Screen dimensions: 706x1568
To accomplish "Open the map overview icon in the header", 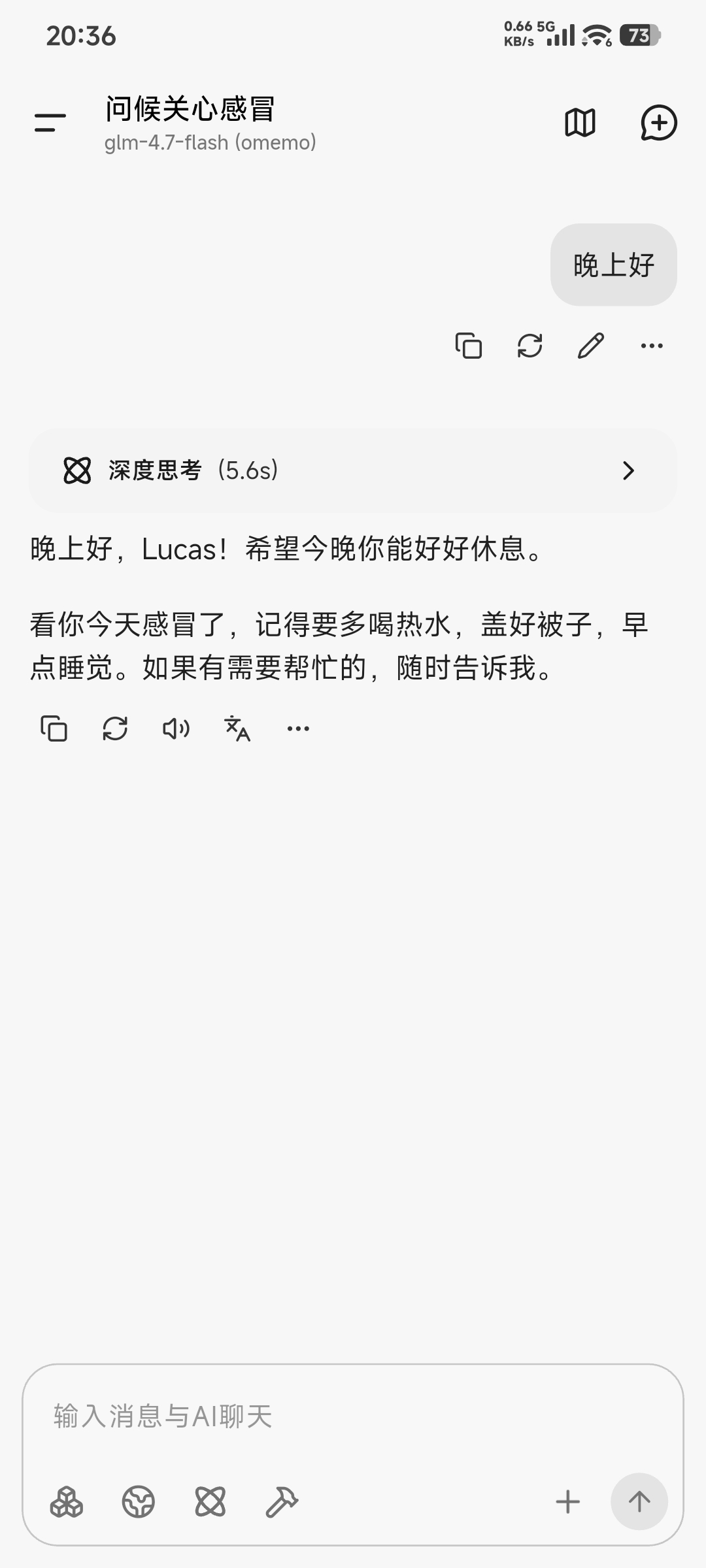I will click(581, 122).
